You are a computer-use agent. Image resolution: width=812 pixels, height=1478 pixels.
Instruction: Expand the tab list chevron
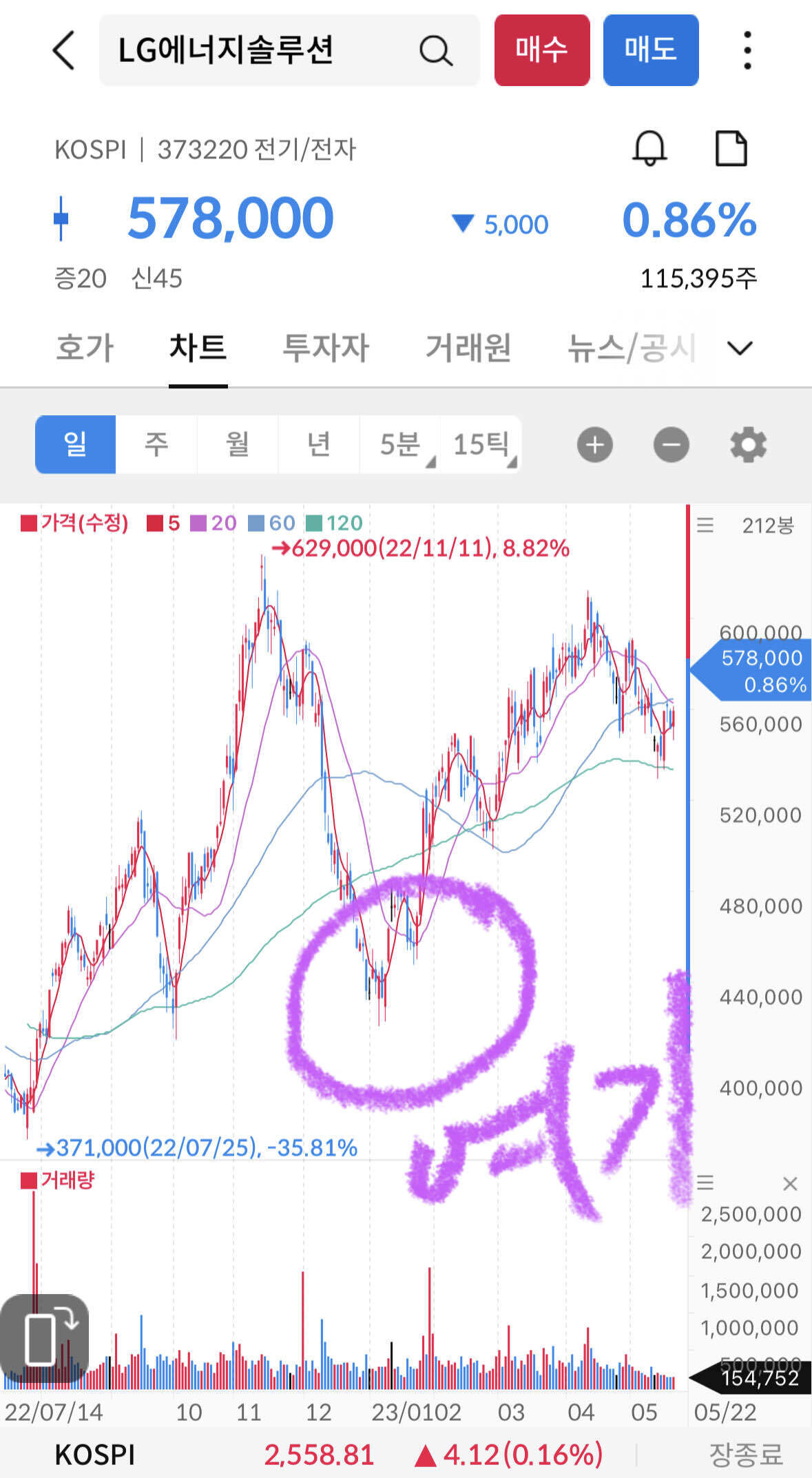tap(740, 348)
